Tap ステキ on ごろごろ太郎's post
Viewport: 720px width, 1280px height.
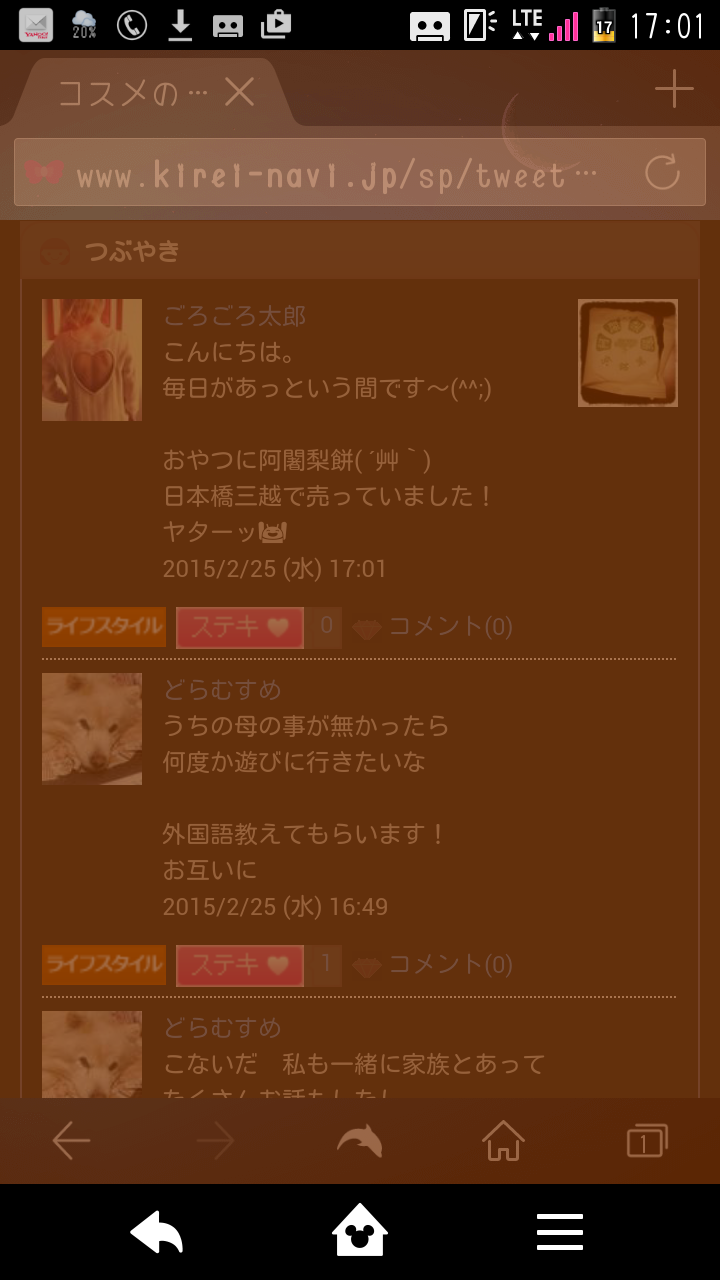[x=240, y=627]
